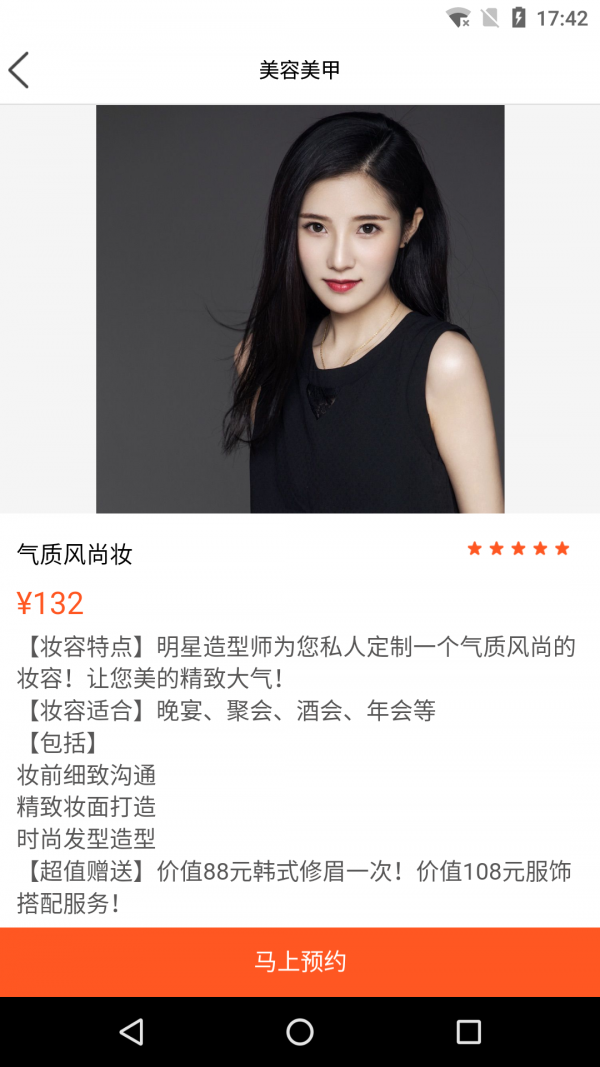Screen dimensions: 600x1067
Task: Open the system recent apps
Action: (x=468, y=1032)
